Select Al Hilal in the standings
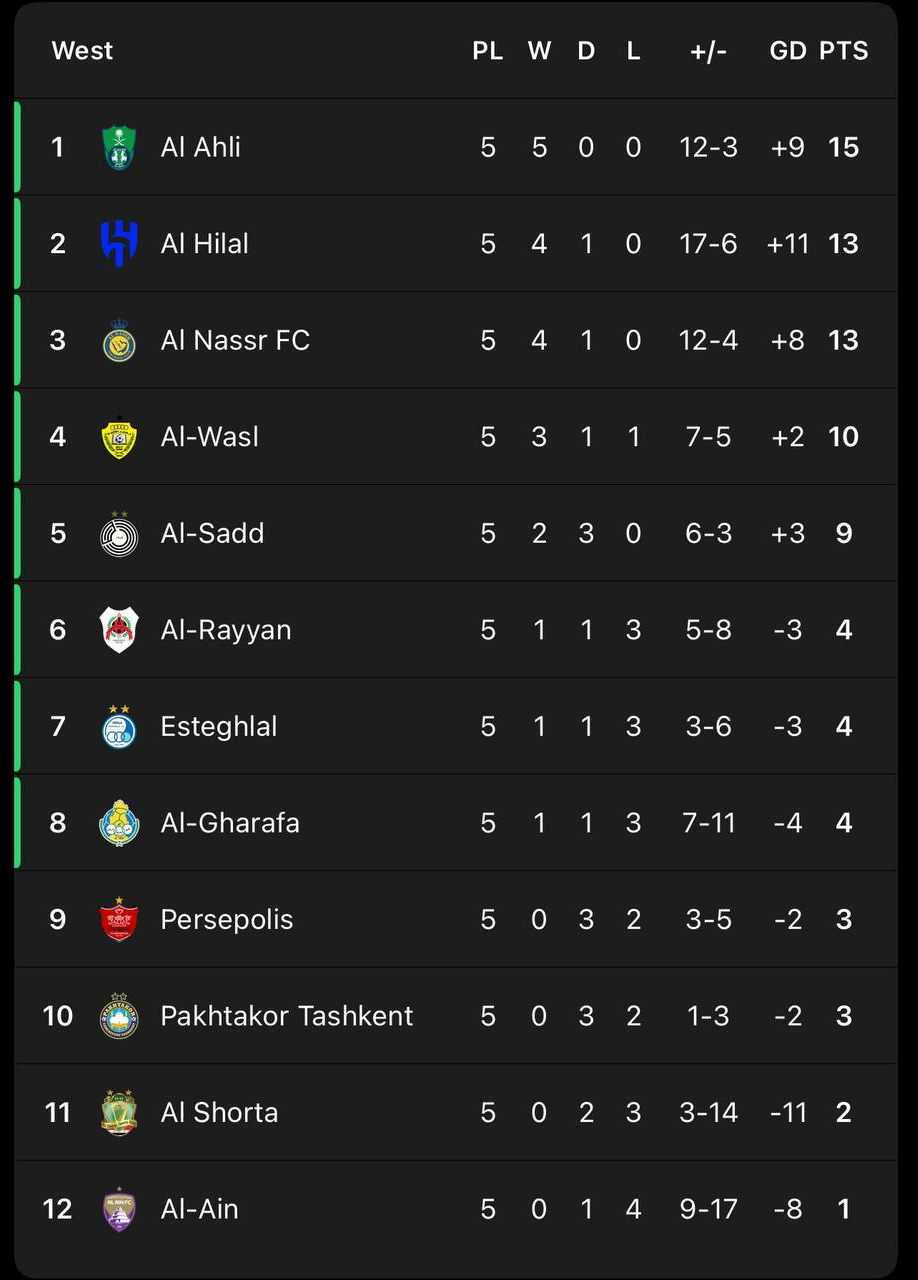Viewport: 918px width, 1280px height. (205, 244)
